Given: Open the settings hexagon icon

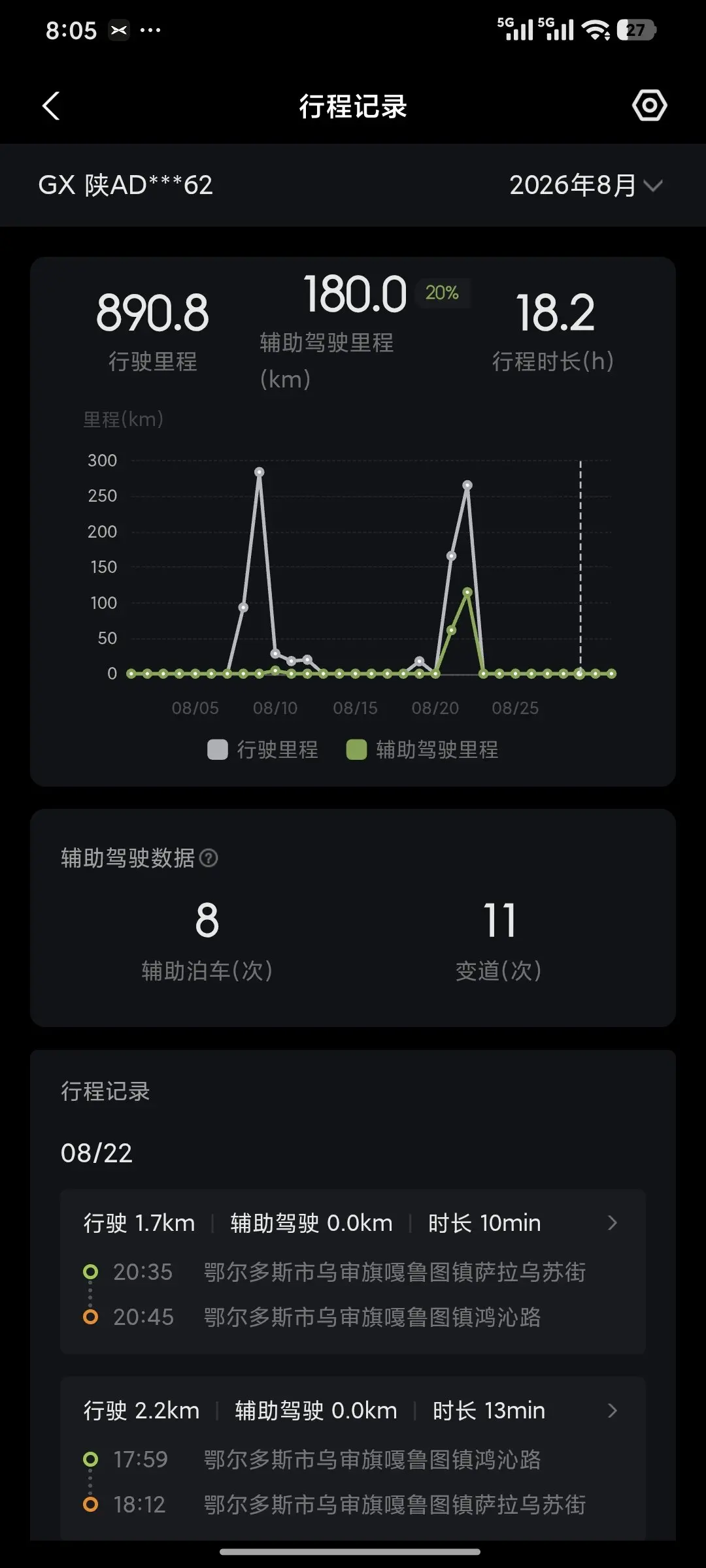Looking at the screenshot, I should coord(649,105).
